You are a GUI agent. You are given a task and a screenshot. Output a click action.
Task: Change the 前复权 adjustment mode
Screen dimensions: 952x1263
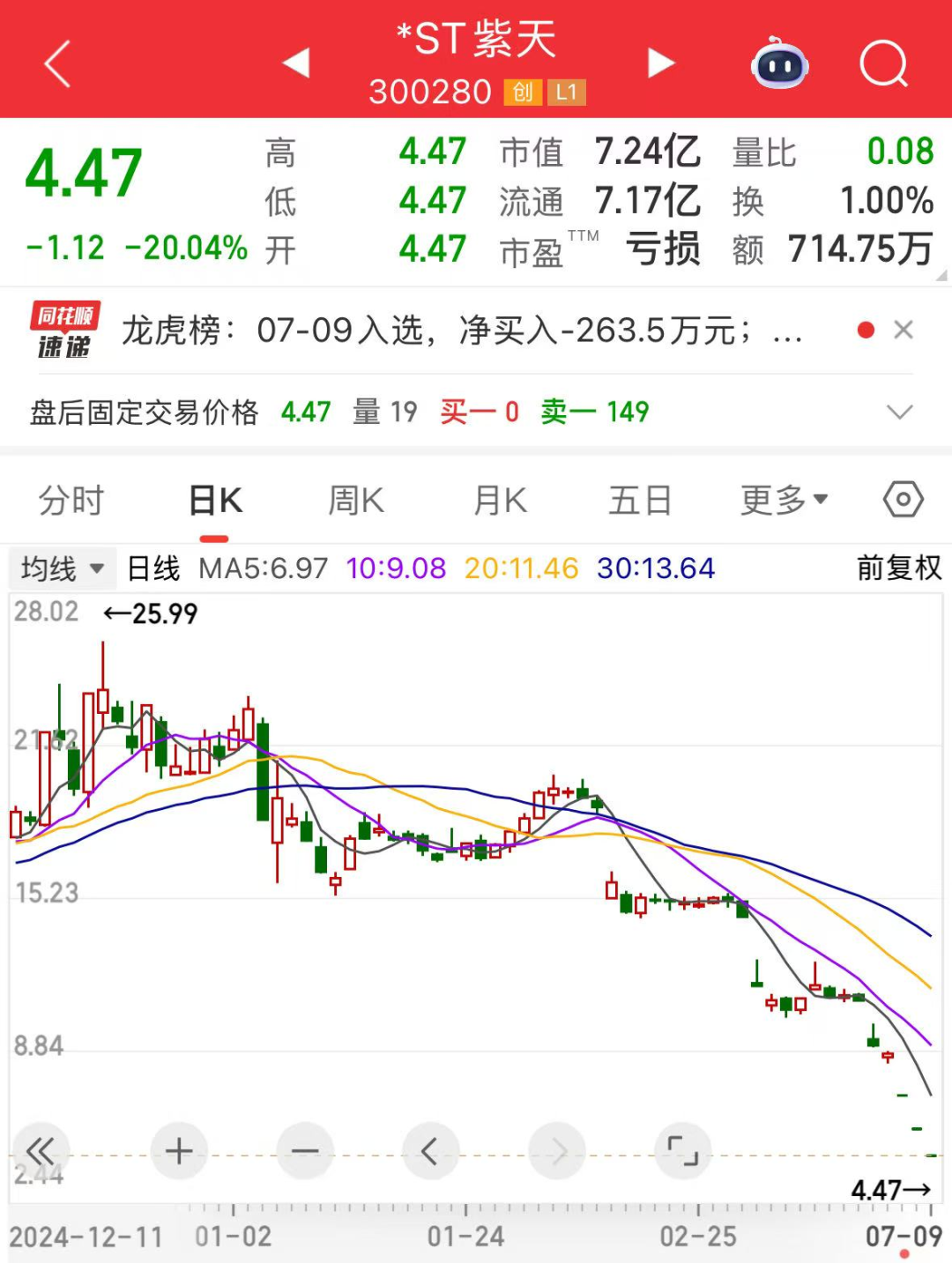pyautogui.click(x=898, y=568)
